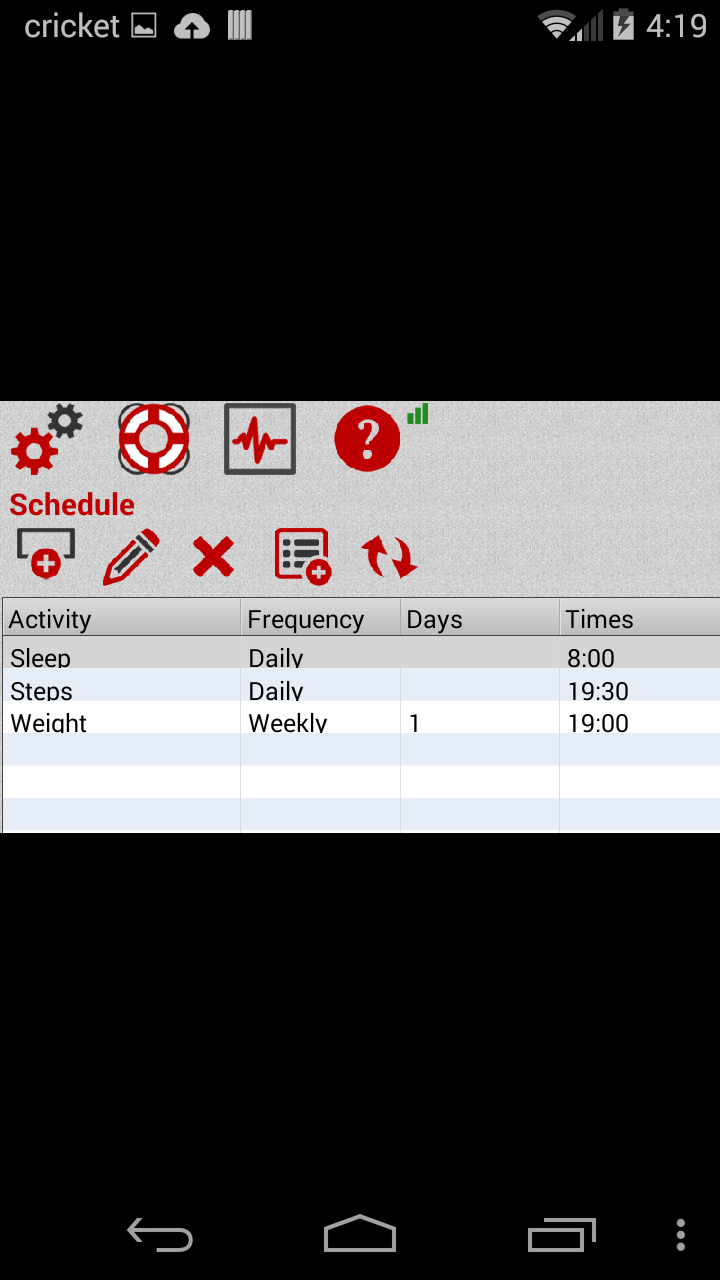Delete schedule using the red X

213,557
